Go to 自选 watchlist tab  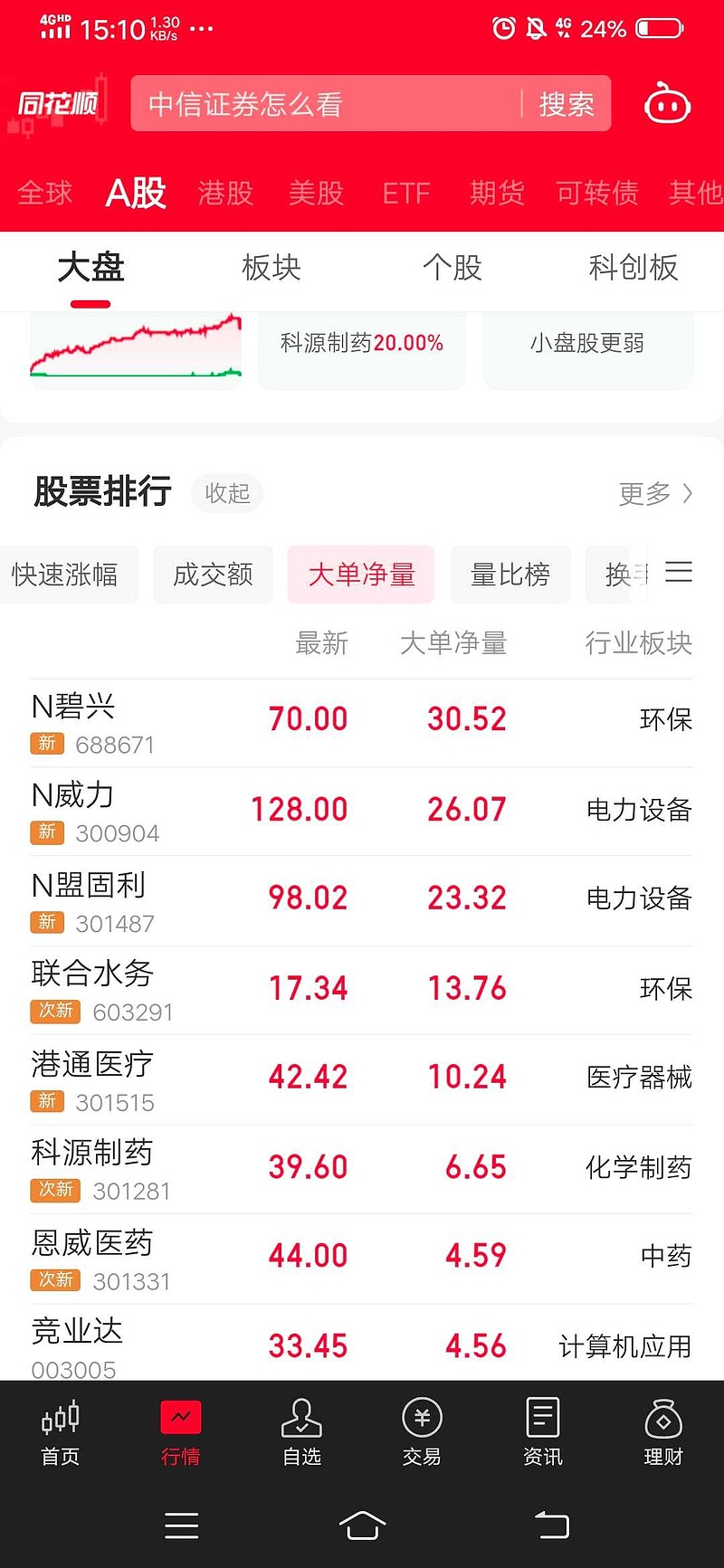(x=302, y=1431)
